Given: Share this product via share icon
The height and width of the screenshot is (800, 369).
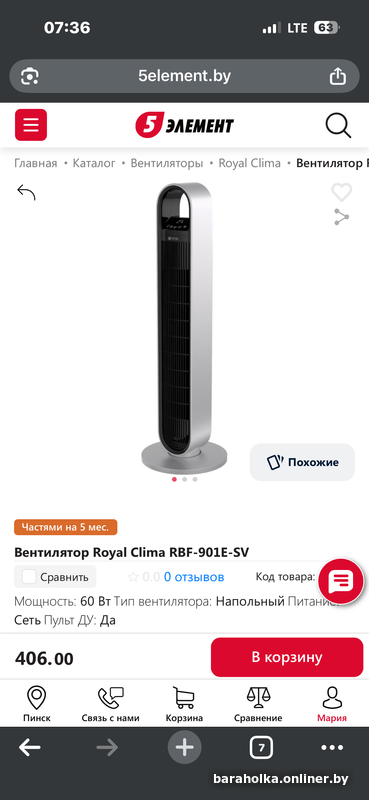Looking at the screenshot, I should point(341,217).
